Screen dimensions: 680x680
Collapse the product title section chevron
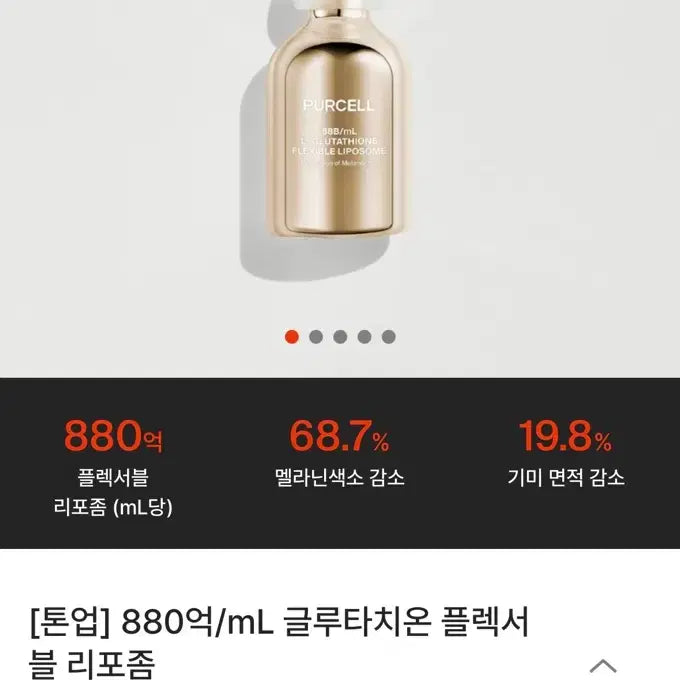pyautogui.click(x=603, y=665)
